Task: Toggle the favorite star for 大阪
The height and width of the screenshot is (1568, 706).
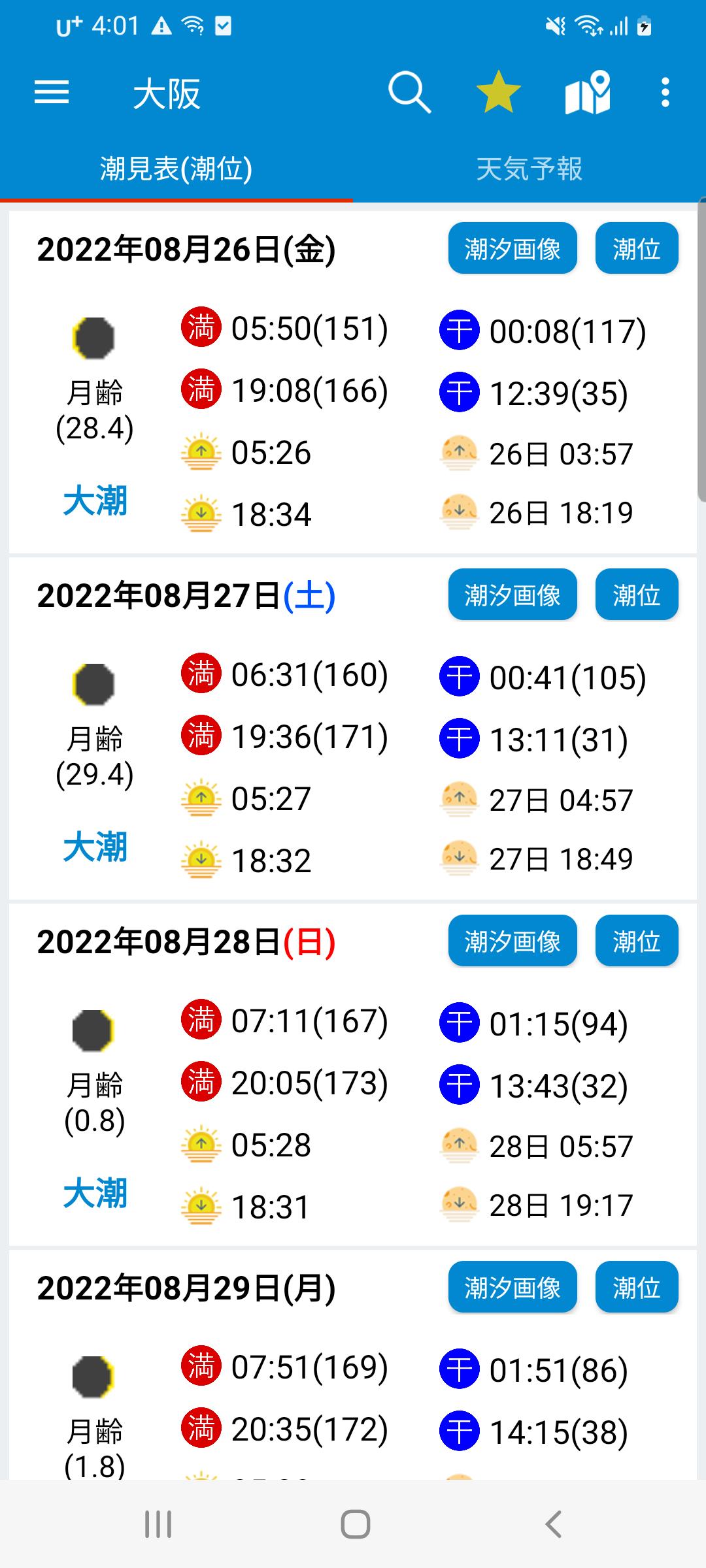Action: pos(498,92)
